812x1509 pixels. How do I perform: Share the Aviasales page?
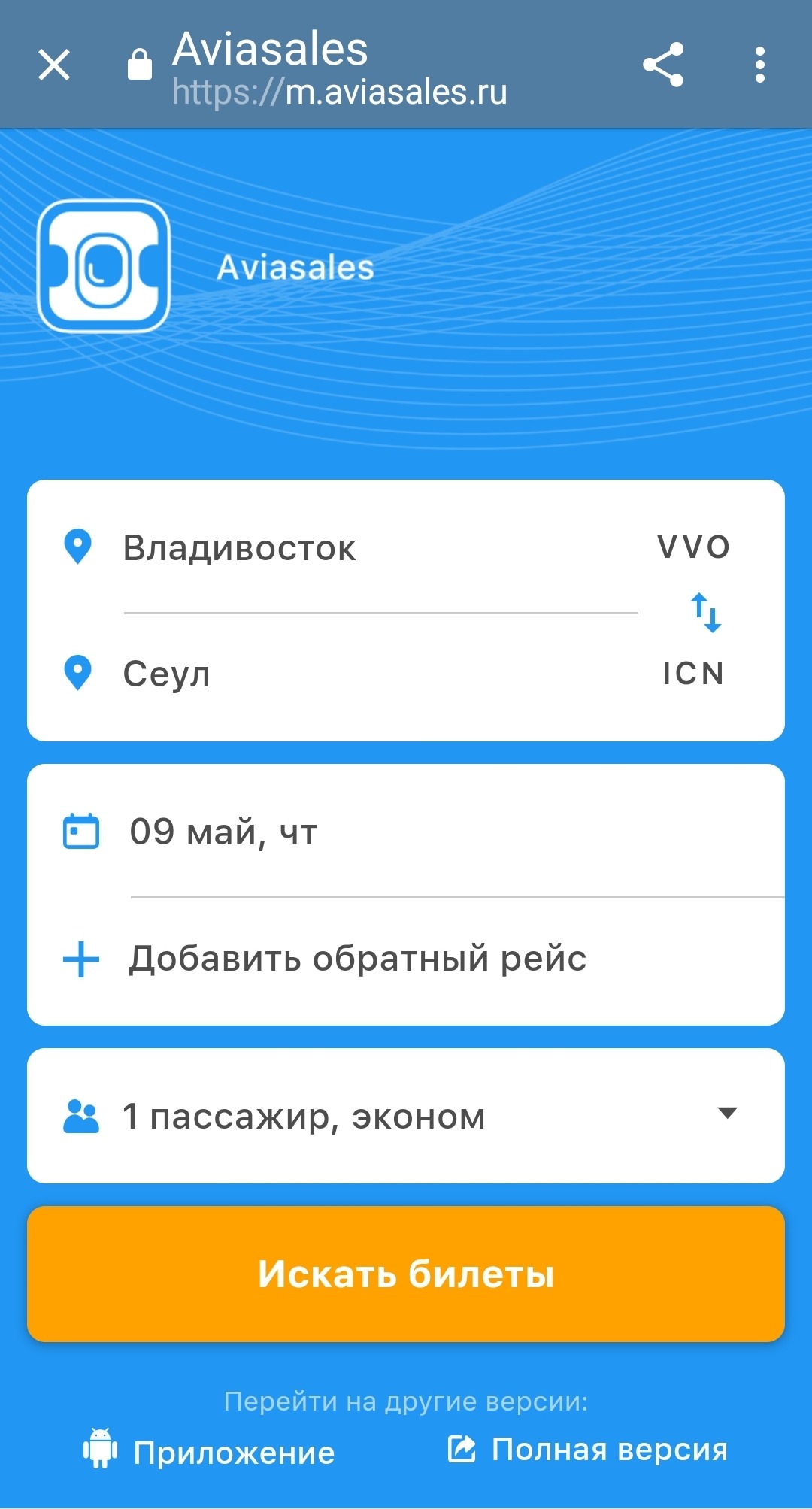tap(663, 65)
